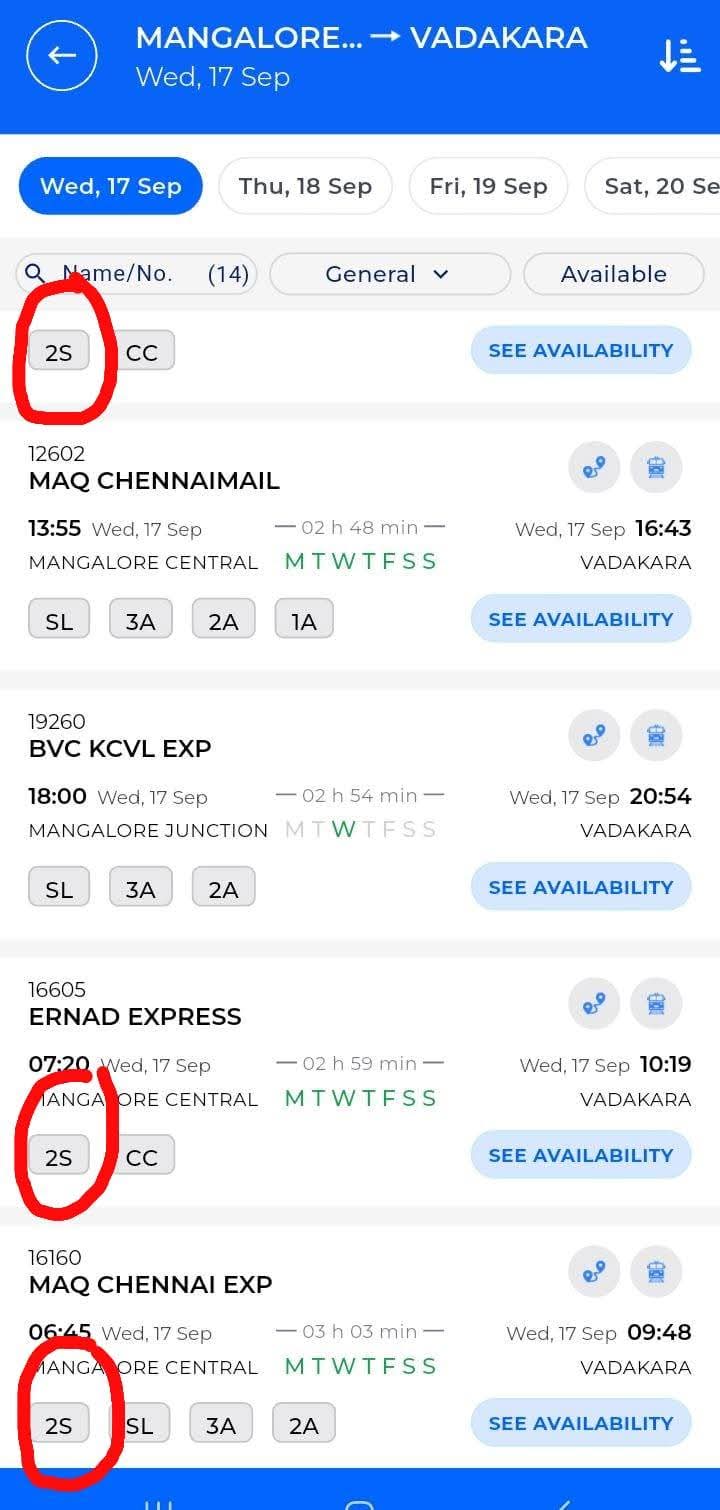Switch to Fri, 19 Sep date
The height and width of the screenshot is (1510, 720).
(x=488, y=186)
